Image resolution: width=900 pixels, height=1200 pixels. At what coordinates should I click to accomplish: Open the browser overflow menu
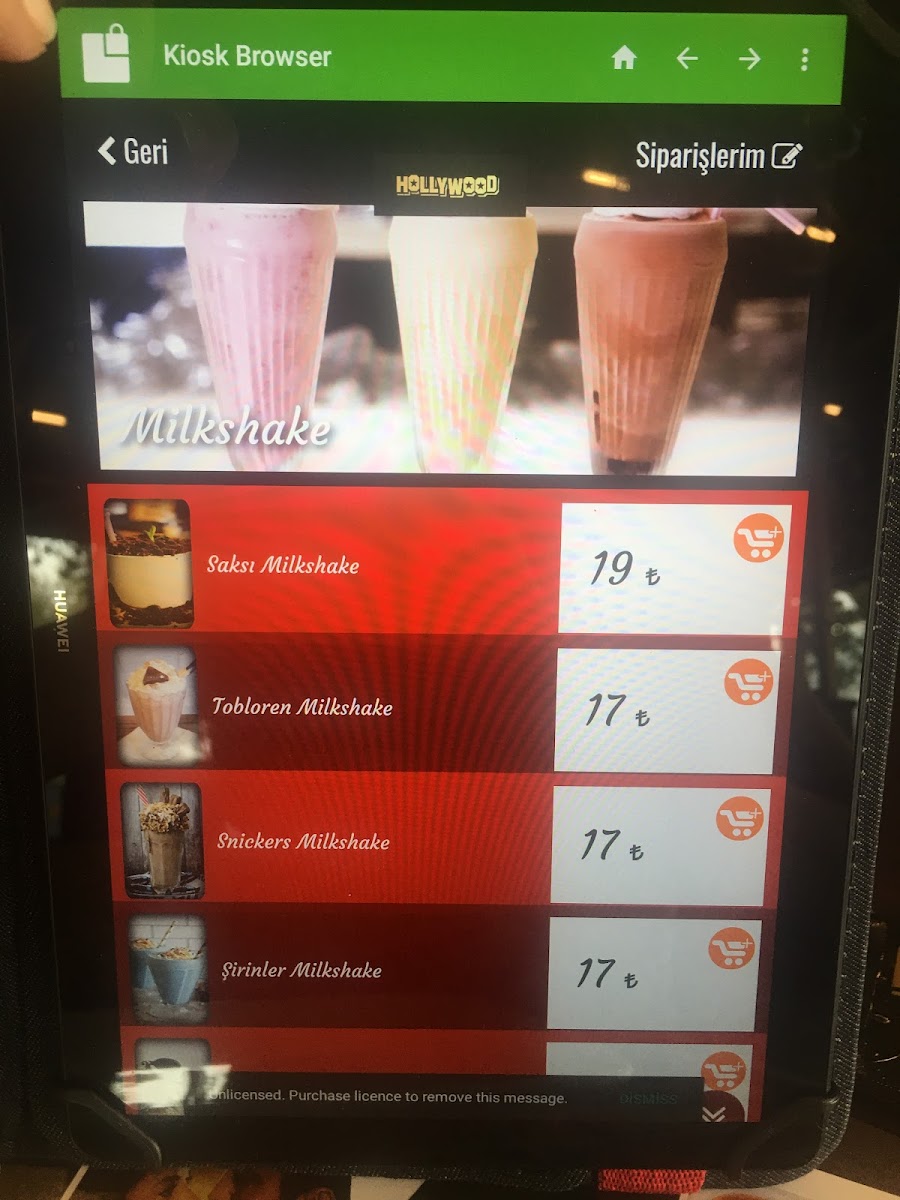804,59
